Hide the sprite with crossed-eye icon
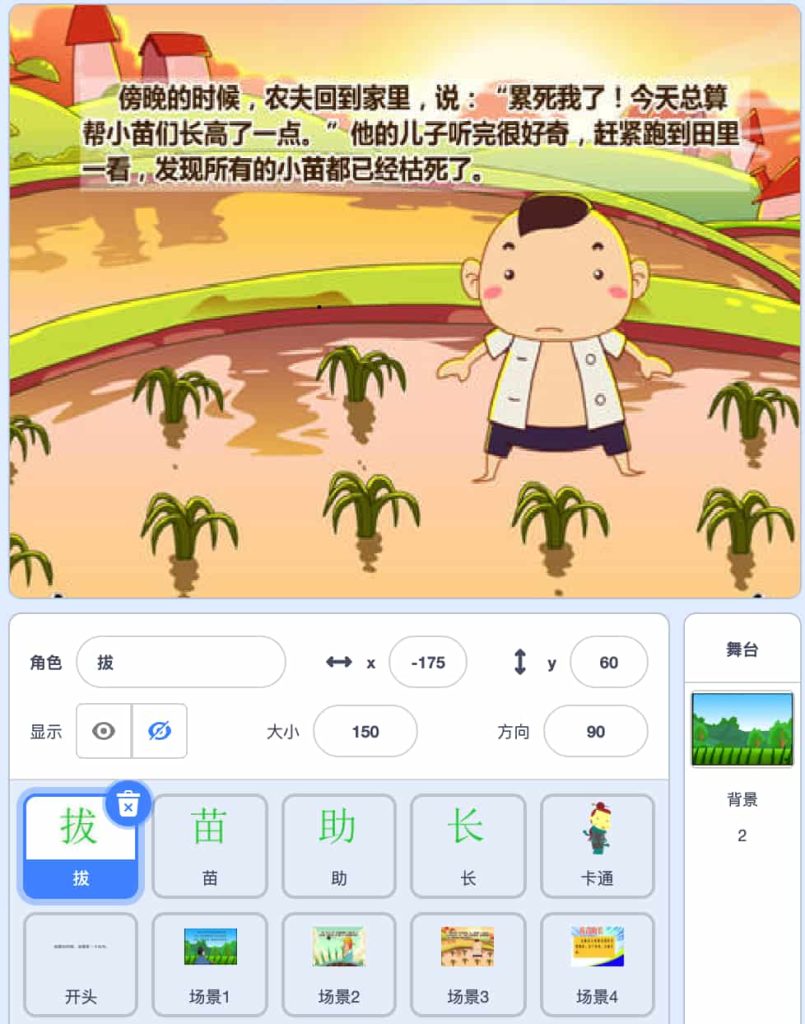Screen dimensions: 805x1024 [x=159, y=731]
